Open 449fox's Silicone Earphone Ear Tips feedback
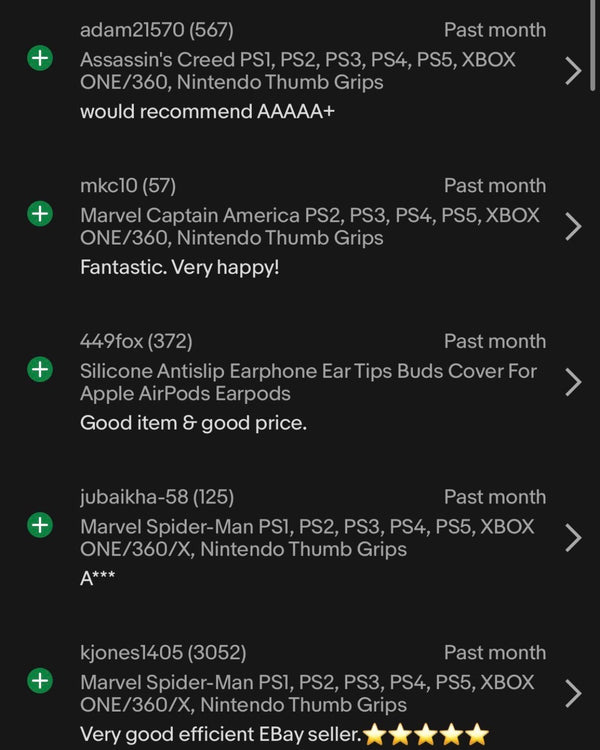 coord(573,382)
